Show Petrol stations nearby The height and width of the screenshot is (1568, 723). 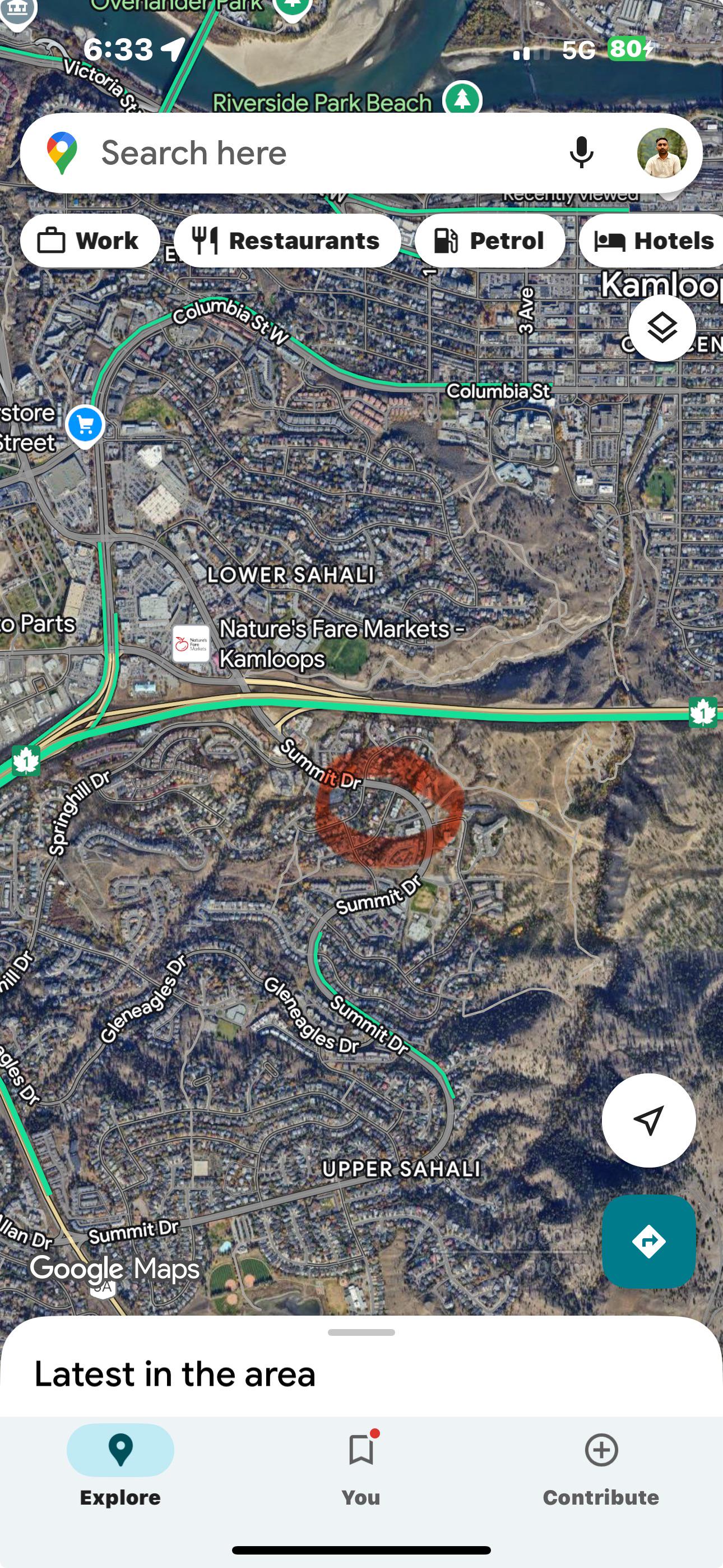click(x=489, y=241)
